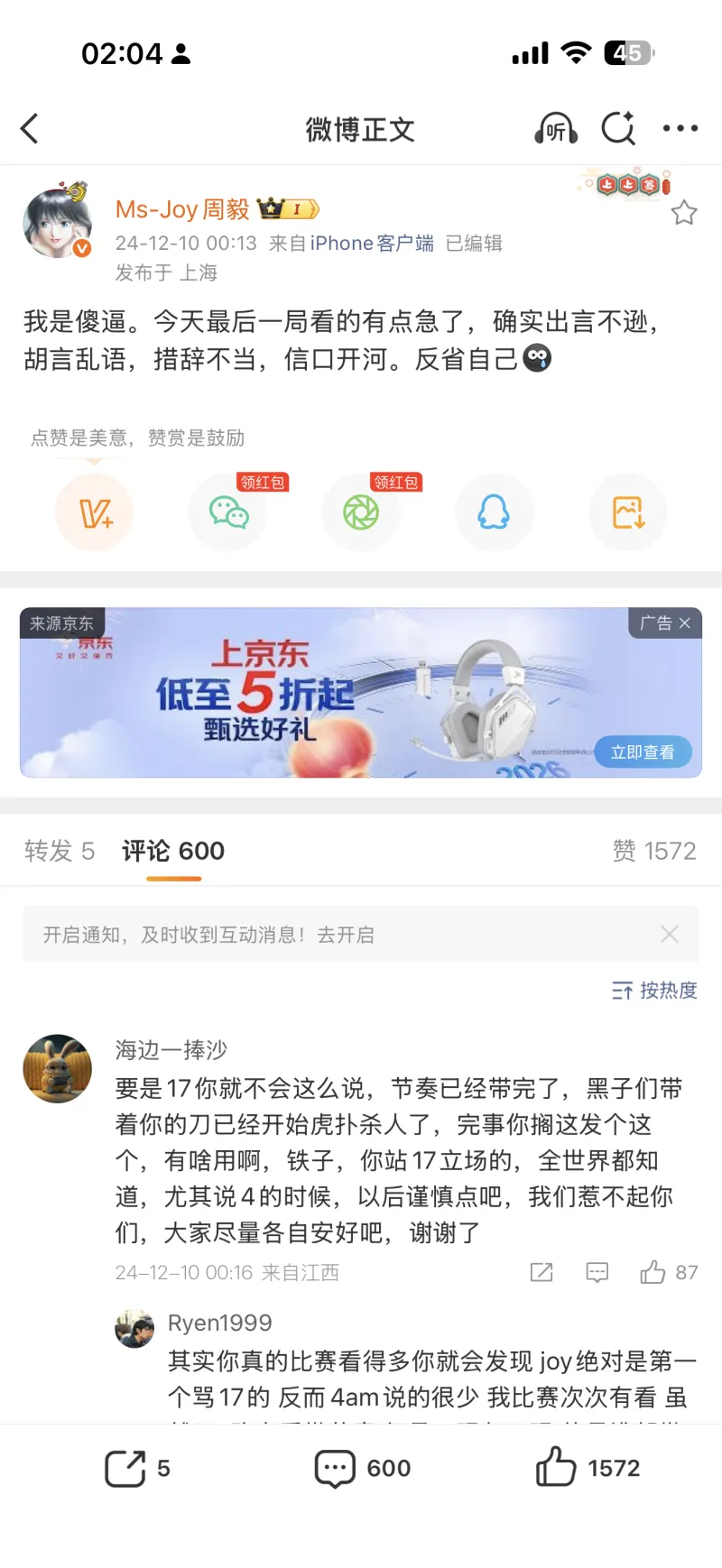The height and width of the screenshot is (1568, 722).
Task: Tap 立即查看 on the JD ad
Action: [x=643, y=752]
